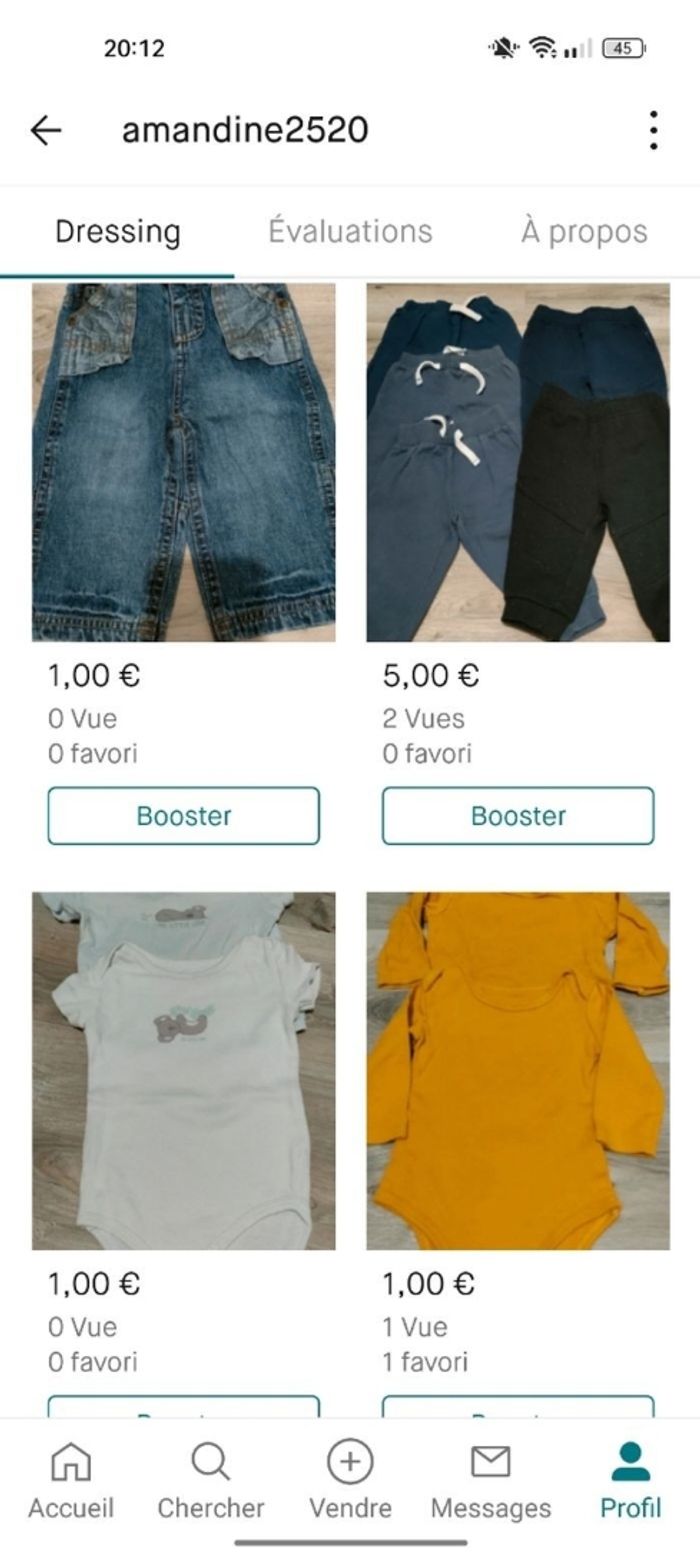Open the blue jeans listing

(x=184, y=461)
